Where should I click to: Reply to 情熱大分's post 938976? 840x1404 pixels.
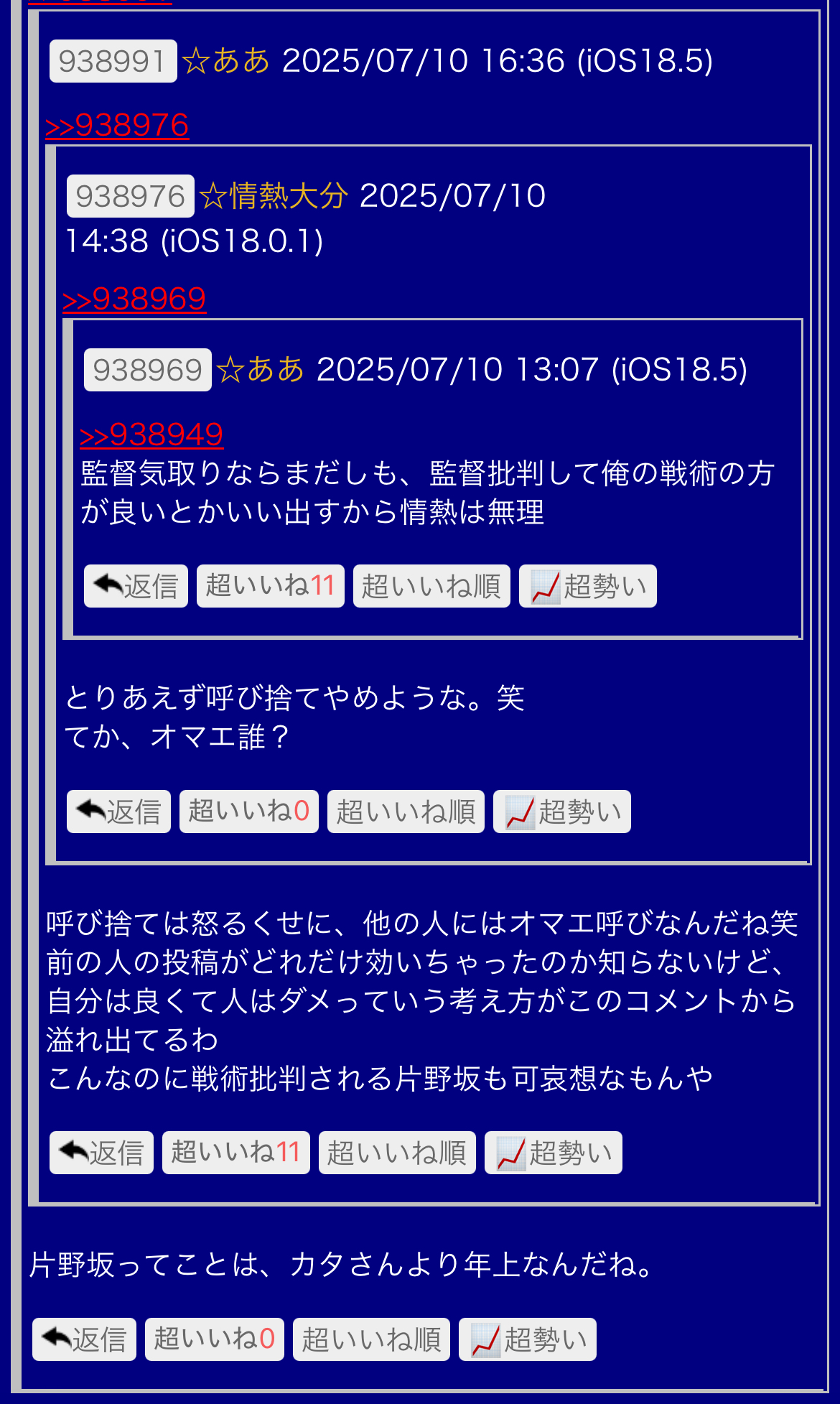118,812
